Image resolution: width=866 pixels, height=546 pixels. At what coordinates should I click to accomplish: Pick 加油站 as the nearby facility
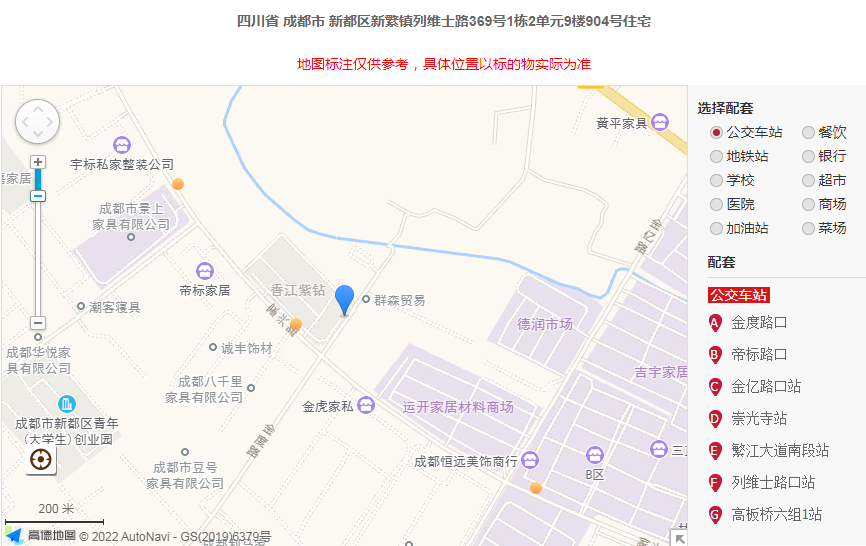[x=716, y=228]
